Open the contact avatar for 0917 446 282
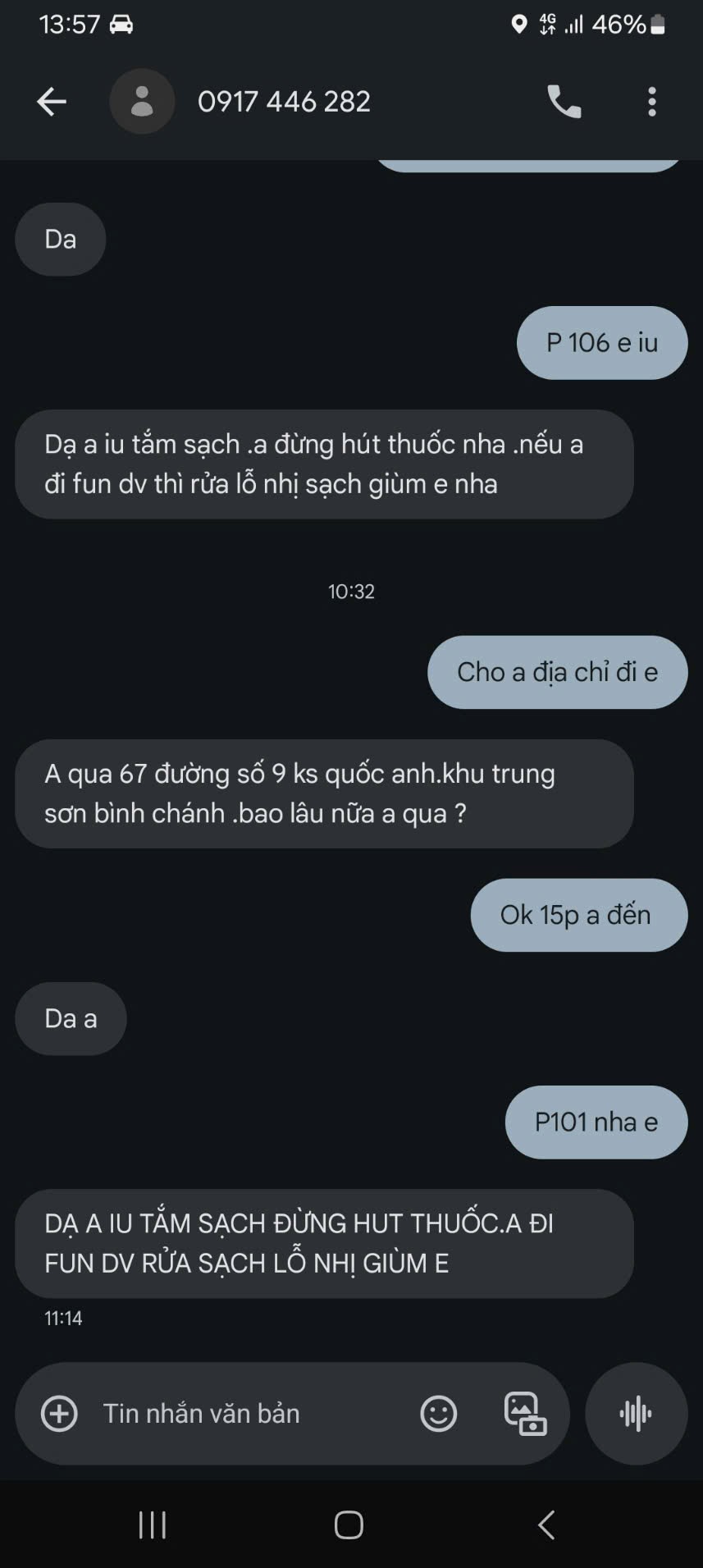Image resolution: width=703 pixels, height=1568 pixels. coord(142,102)
